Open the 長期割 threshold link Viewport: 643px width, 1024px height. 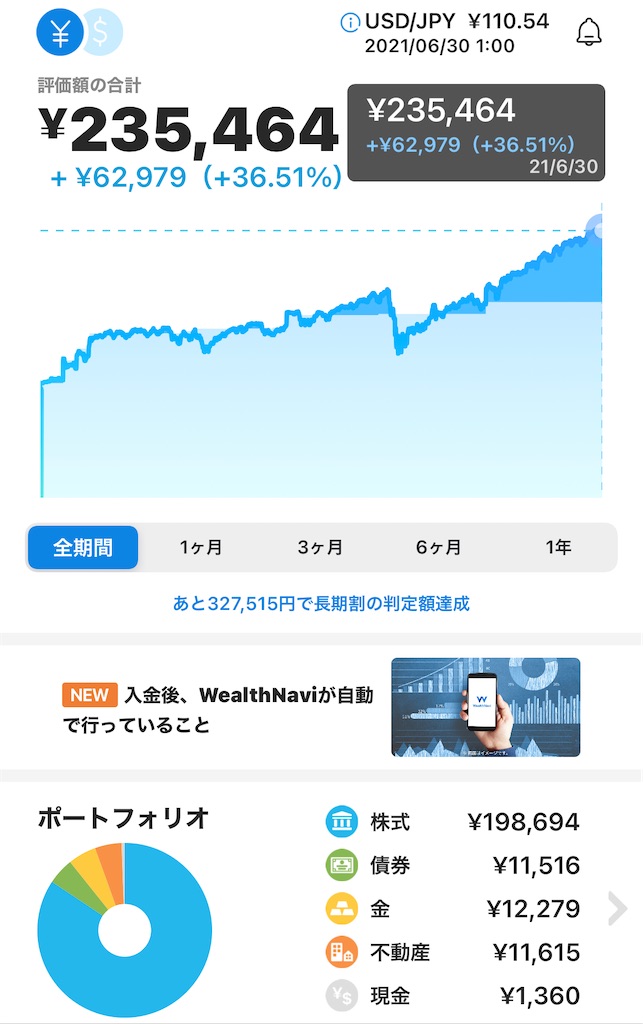click(321, 603)
